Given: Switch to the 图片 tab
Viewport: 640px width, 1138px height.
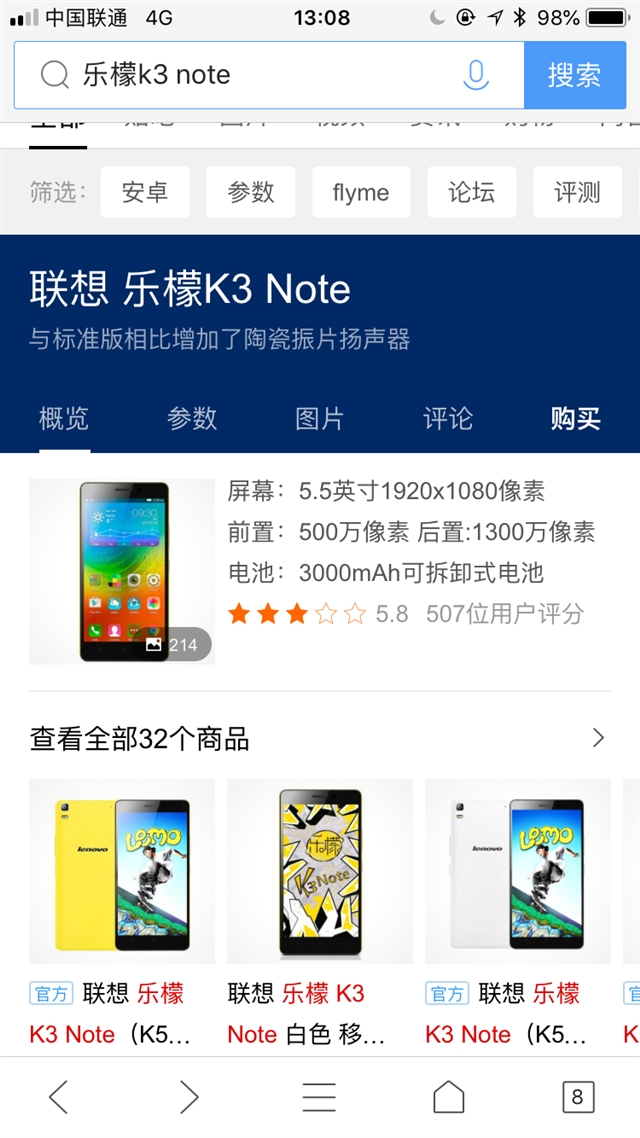Looking at the screenshot, I should [320, 419].
